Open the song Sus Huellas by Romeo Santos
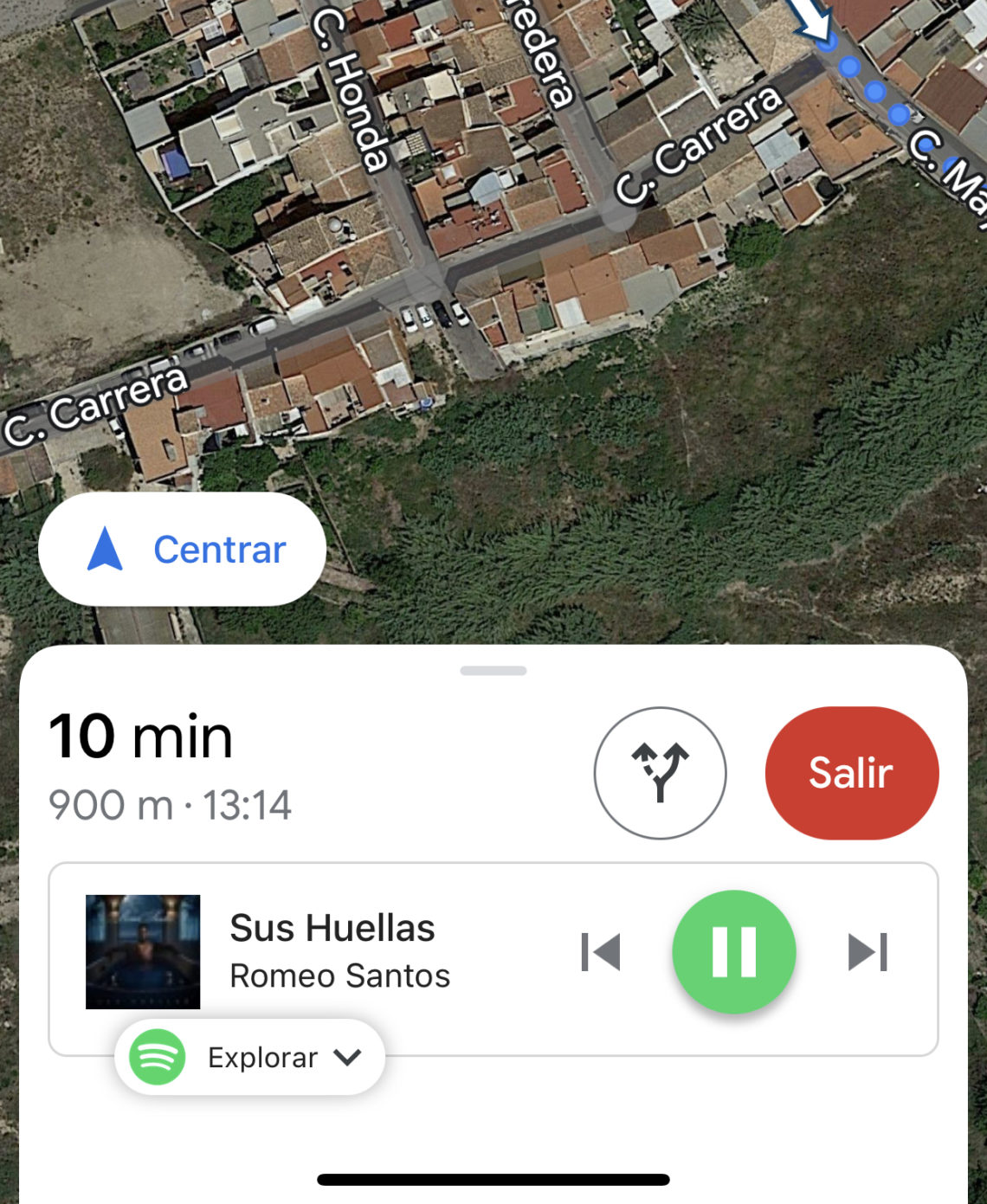 (333, 928)
